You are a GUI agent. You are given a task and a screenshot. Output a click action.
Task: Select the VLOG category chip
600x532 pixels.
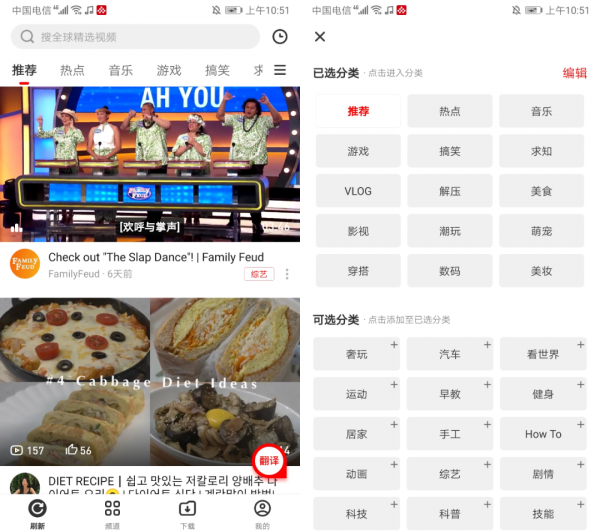coord(357,191)
